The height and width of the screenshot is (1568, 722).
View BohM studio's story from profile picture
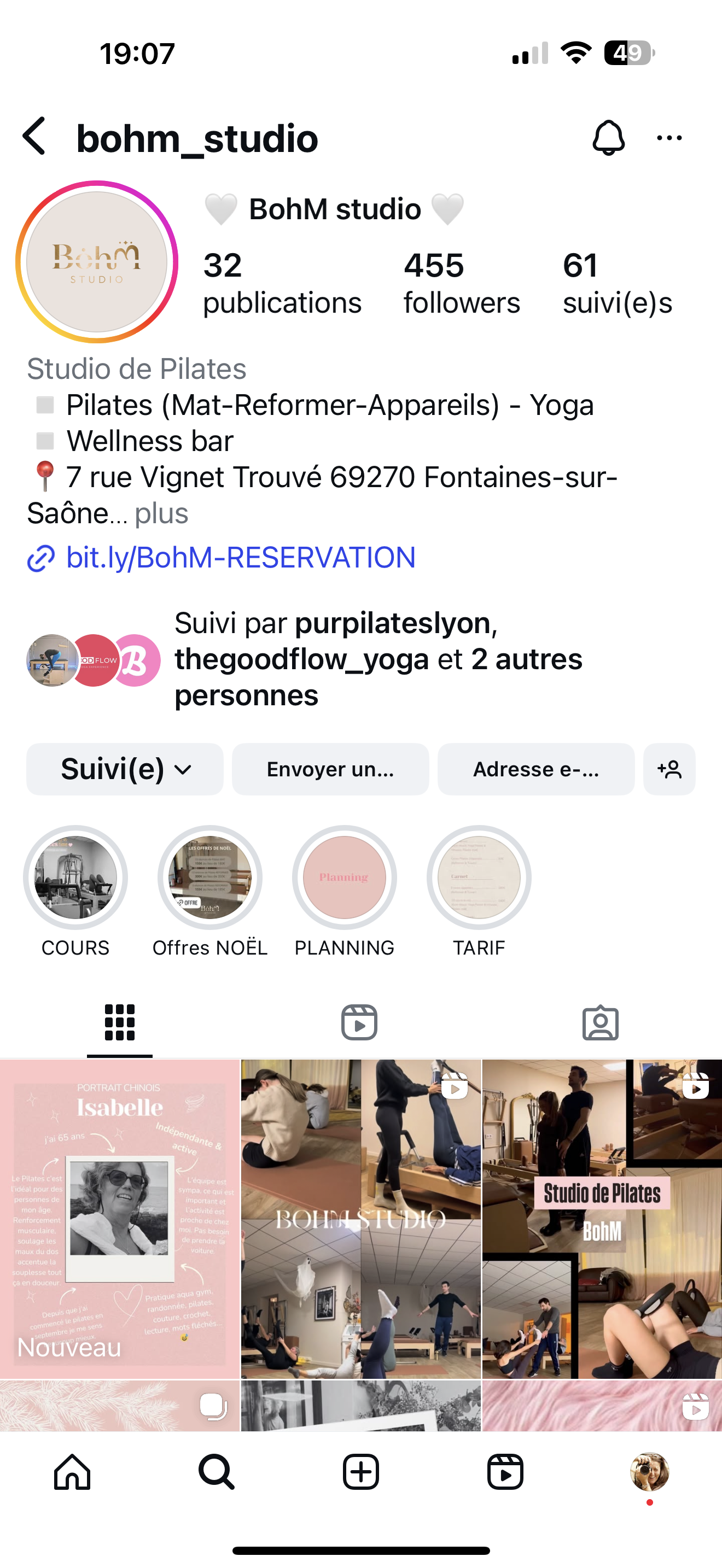pyautogui.click(x=97, y=262)
